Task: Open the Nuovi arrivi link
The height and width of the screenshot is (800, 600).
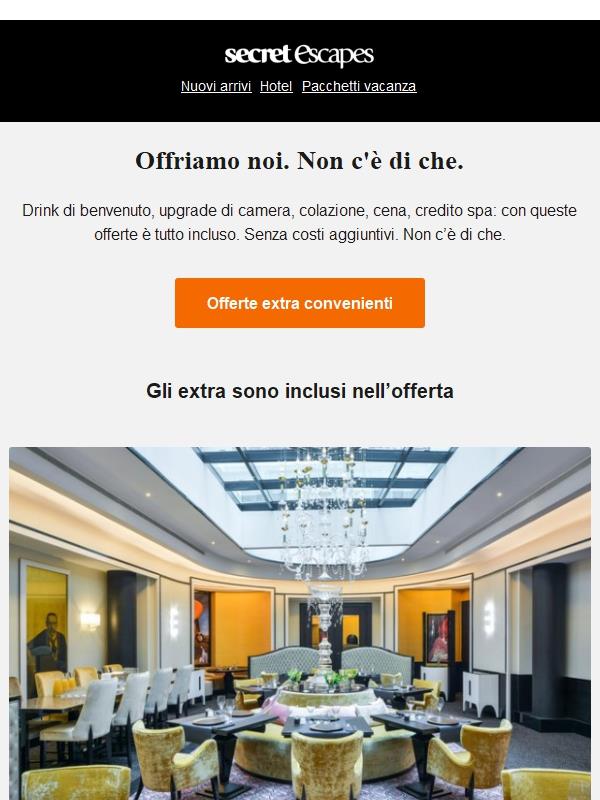Action: [215, 86]
